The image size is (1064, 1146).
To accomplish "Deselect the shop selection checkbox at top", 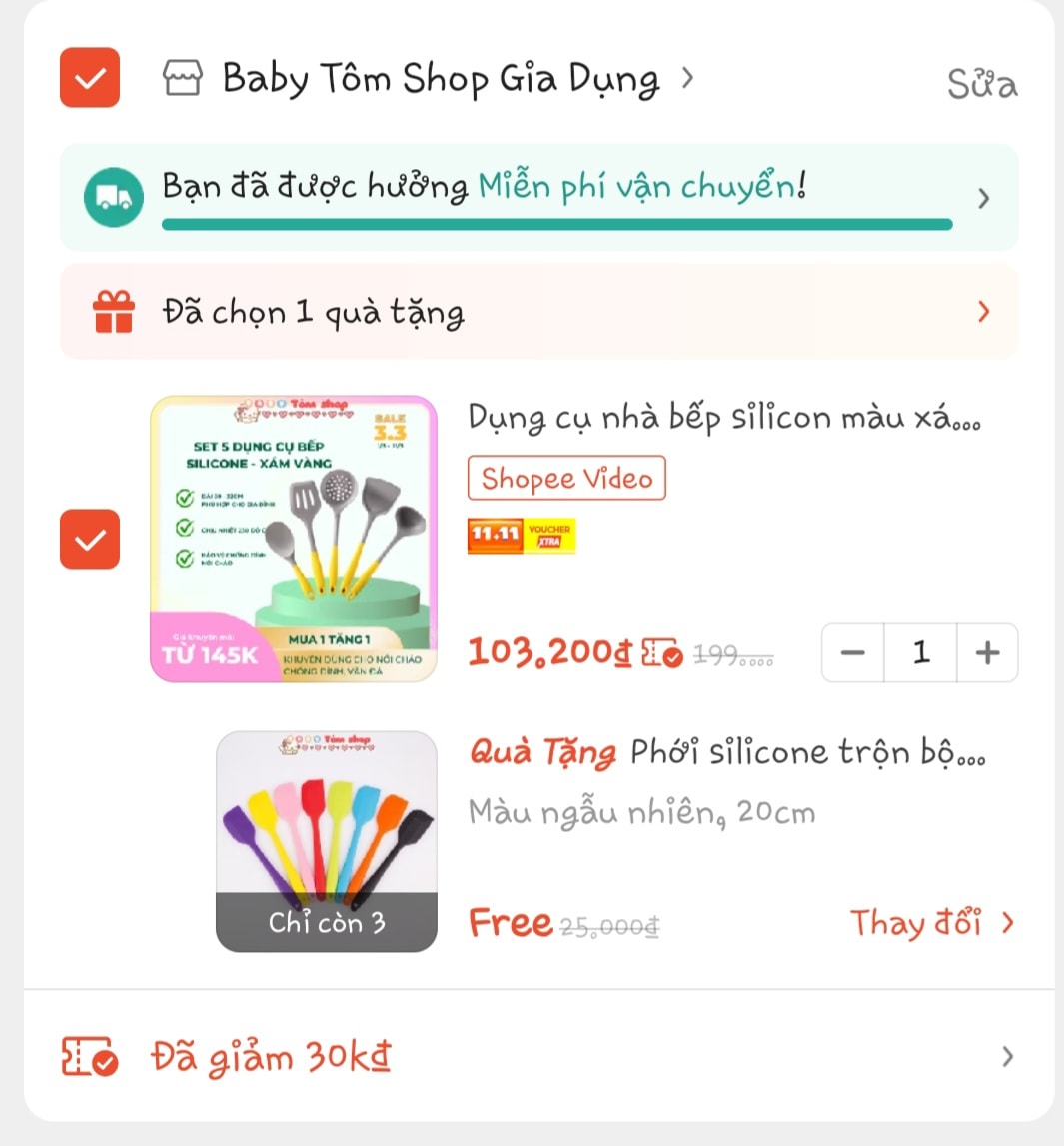I will [x=89, y=77].
